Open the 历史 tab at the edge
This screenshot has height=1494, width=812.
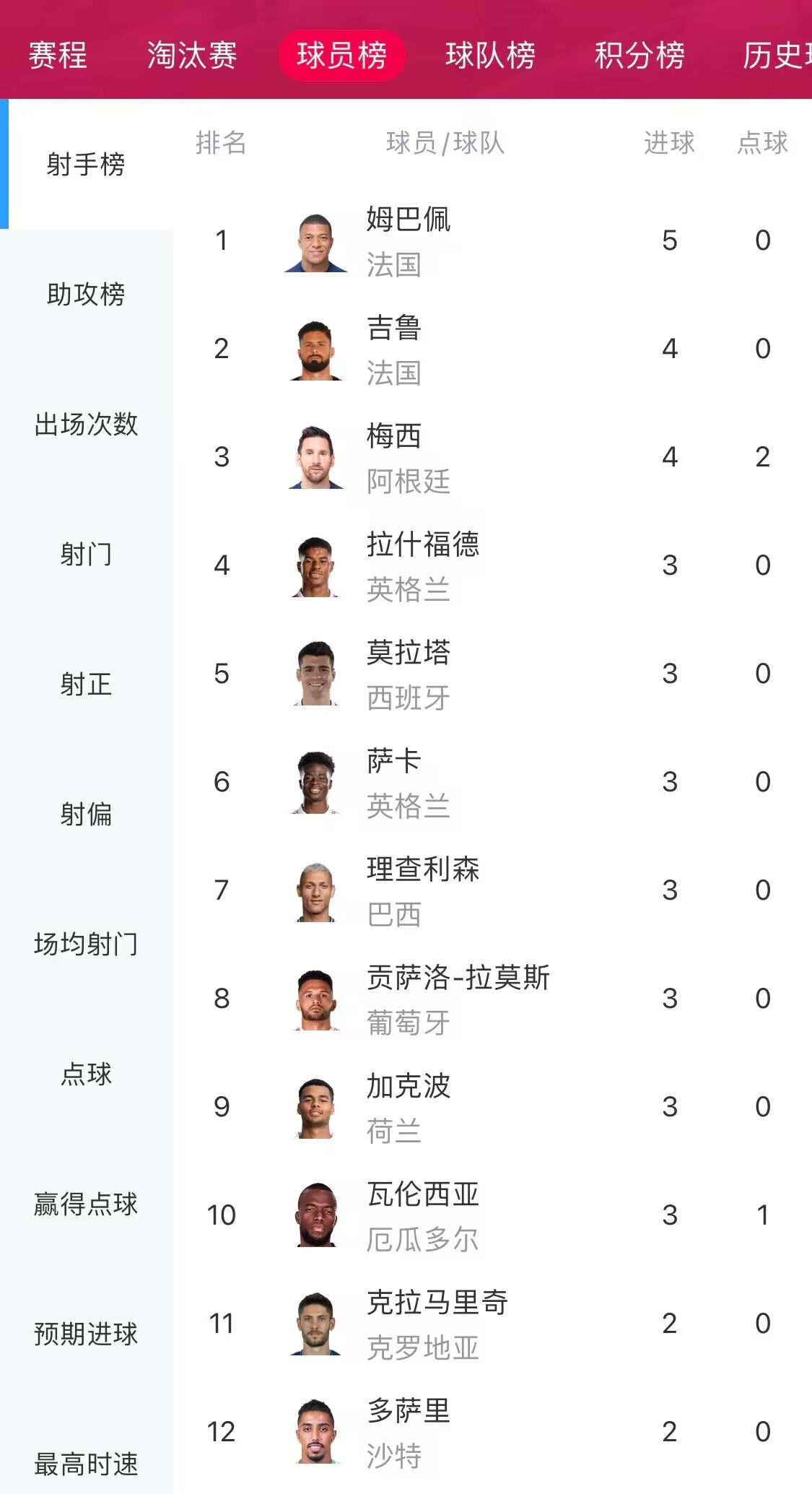pos(777,56)
